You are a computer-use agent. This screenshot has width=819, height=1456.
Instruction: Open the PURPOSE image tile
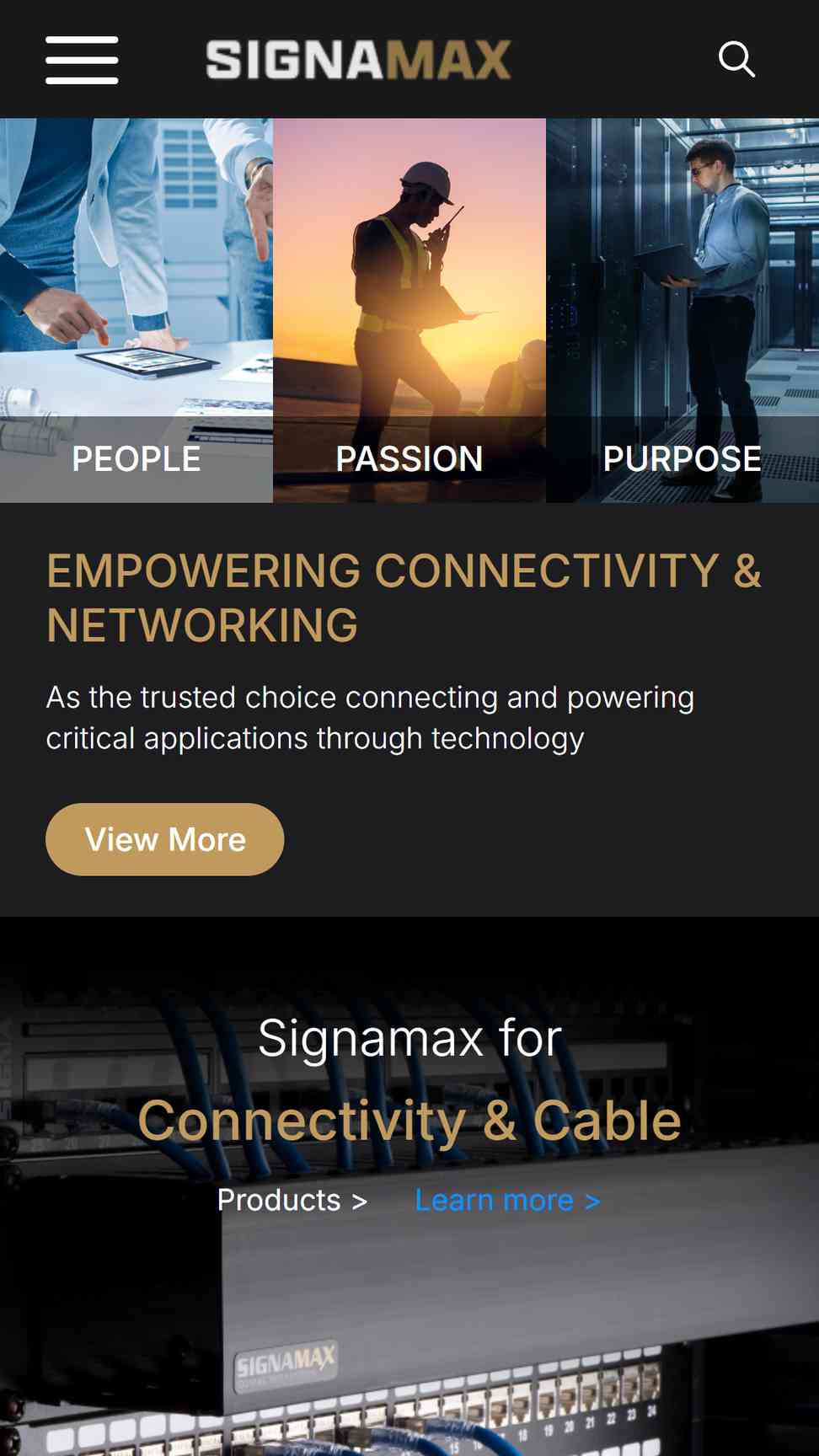[x=682, y=310]
